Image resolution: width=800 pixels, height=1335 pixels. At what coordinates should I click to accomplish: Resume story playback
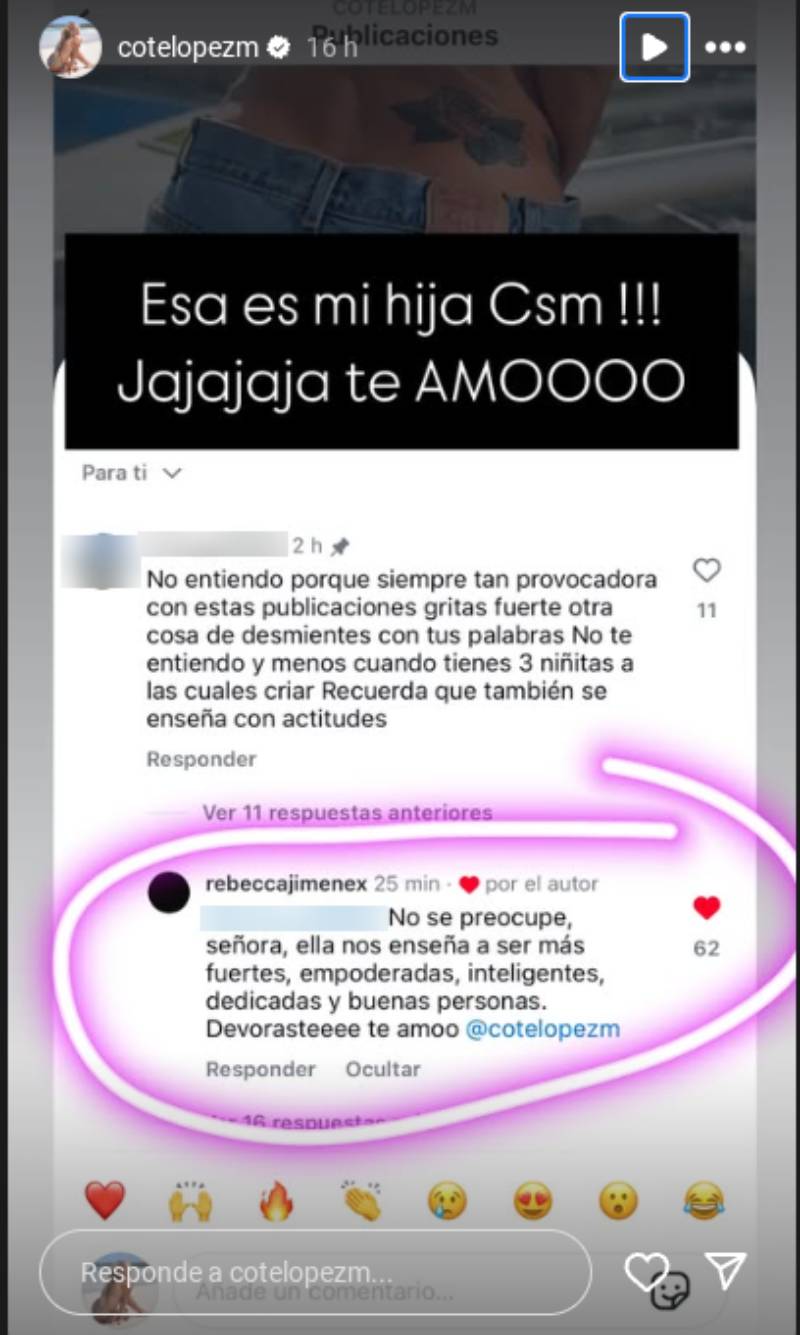tap(654, 47)
